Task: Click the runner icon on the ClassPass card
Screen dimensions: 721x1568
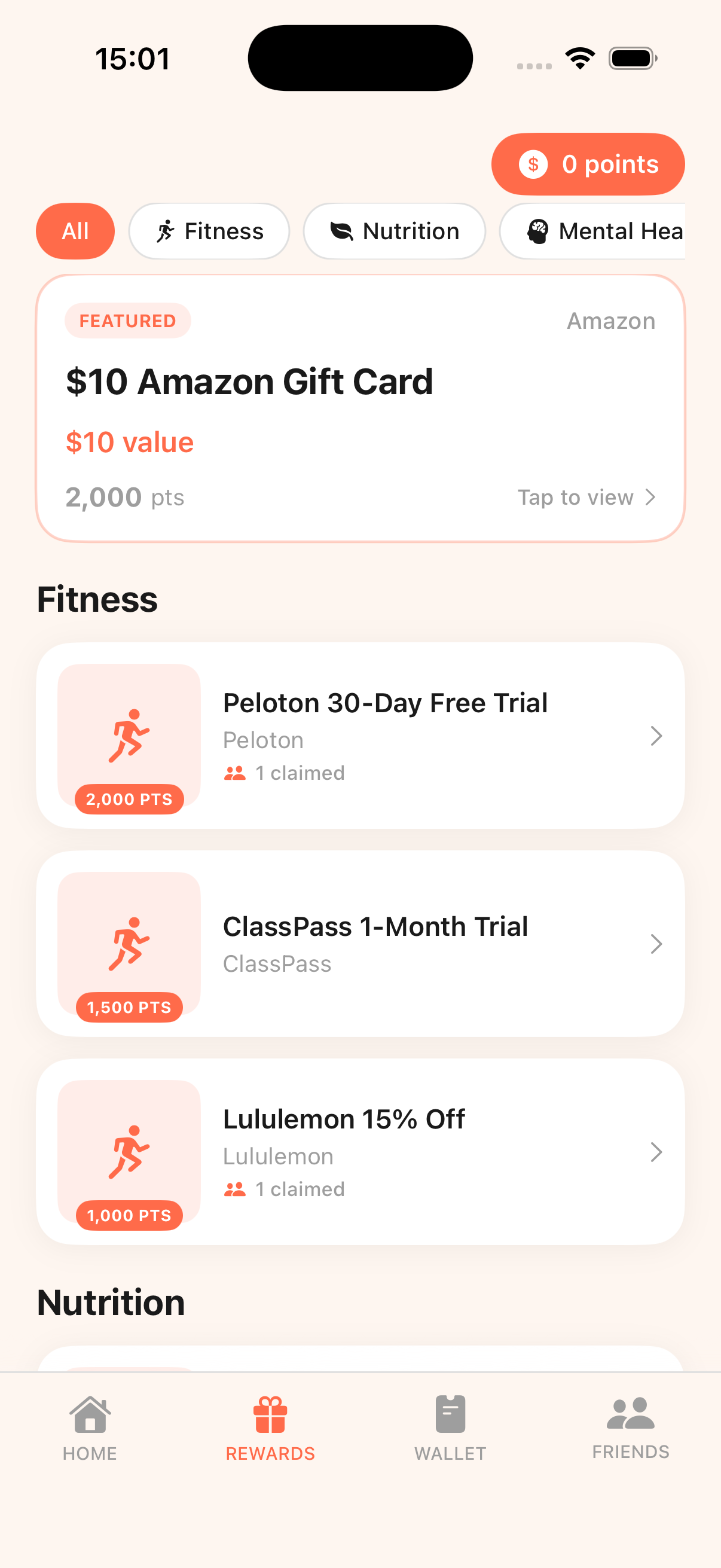Action: 129,942
